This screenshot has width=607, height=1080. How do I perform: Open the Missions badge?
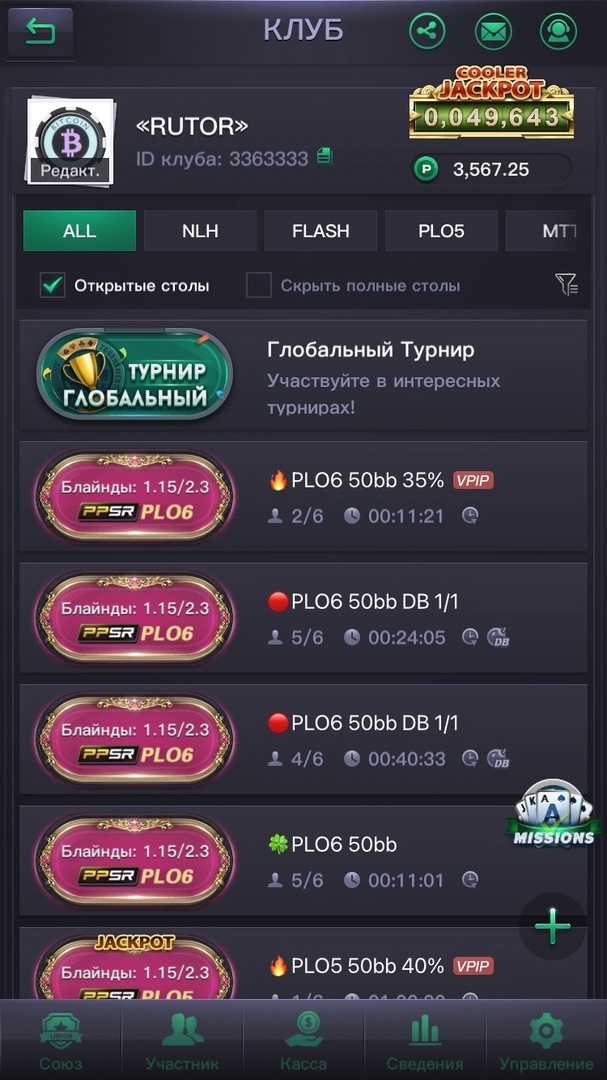553,815
